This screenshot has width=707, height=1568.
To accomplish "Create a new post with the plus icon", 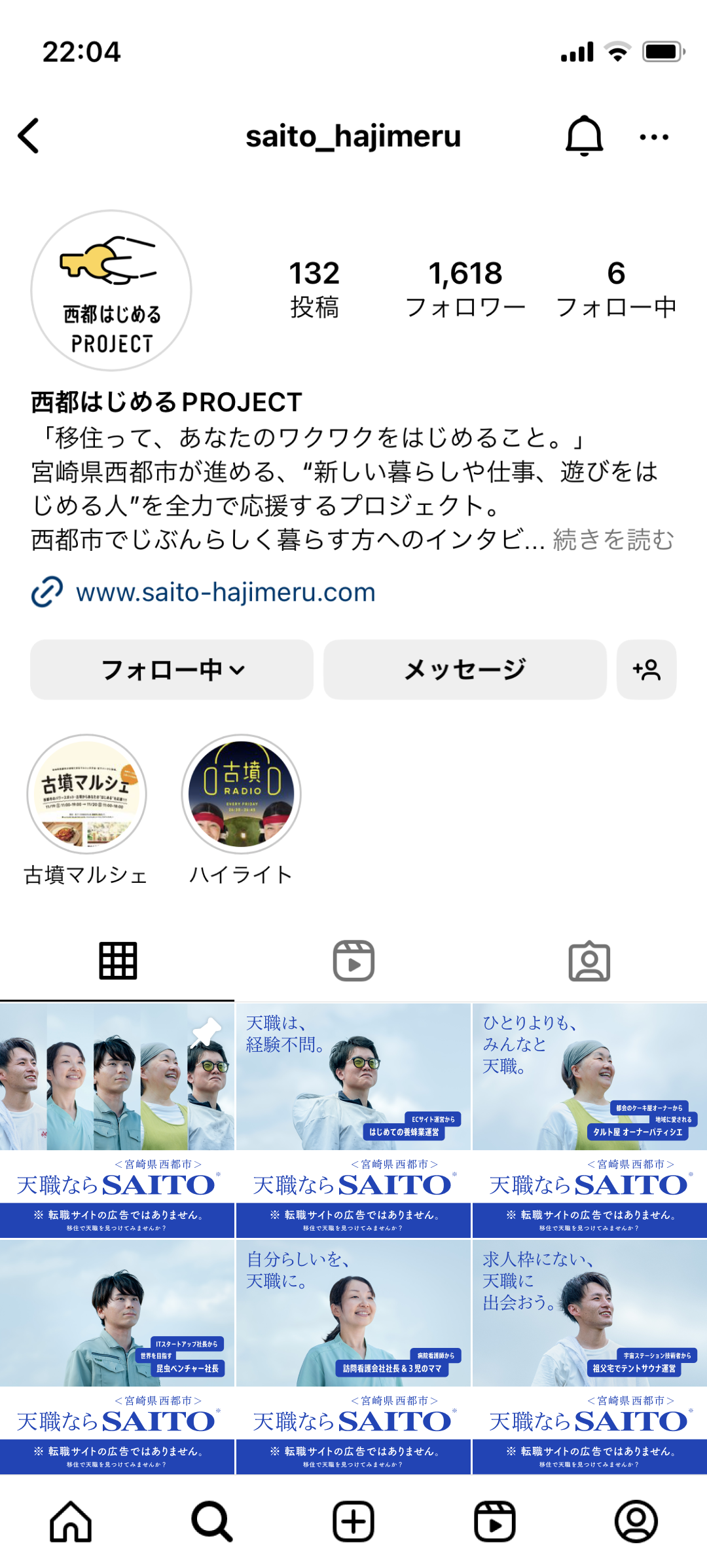I will pyautogui.click(x=353, y=1521).
